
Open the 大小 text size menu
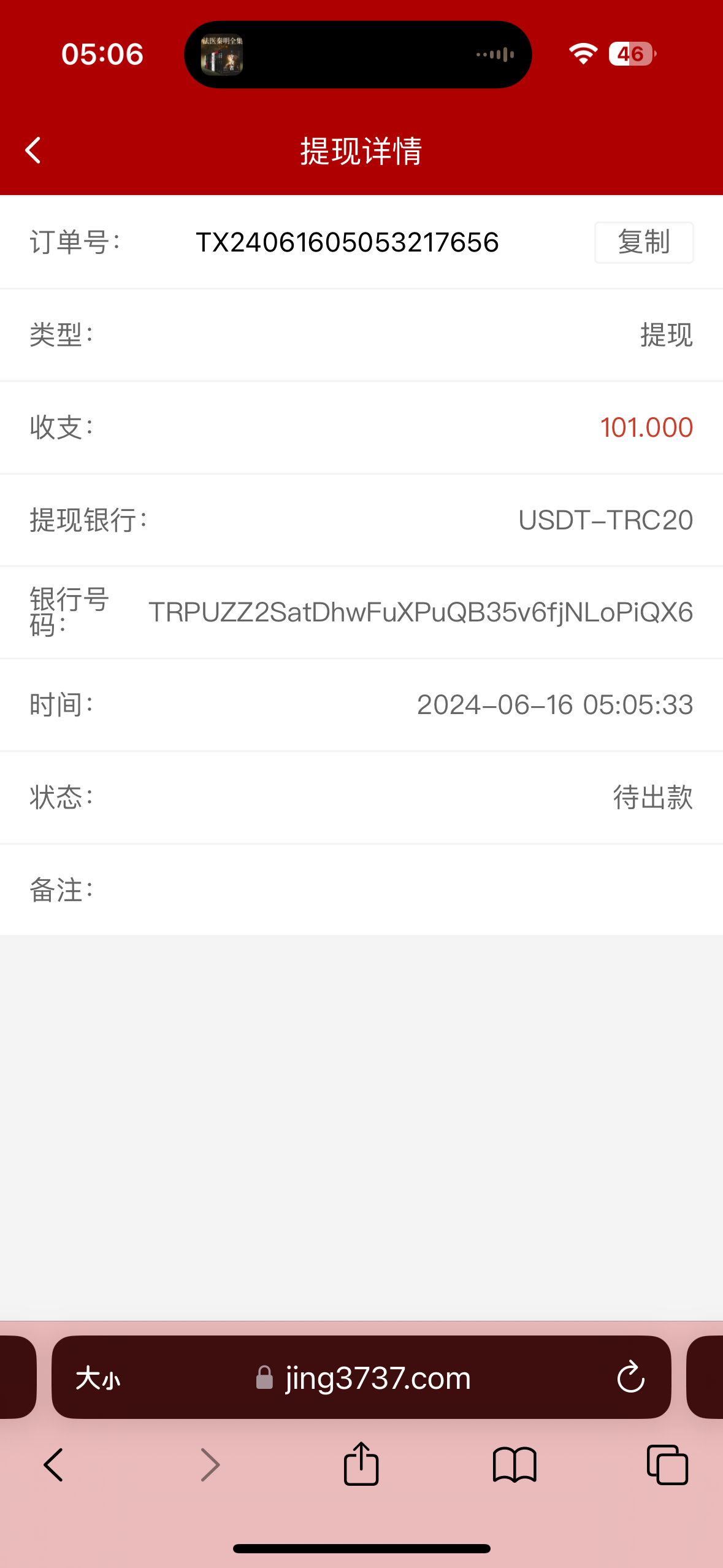[98, 1378]
